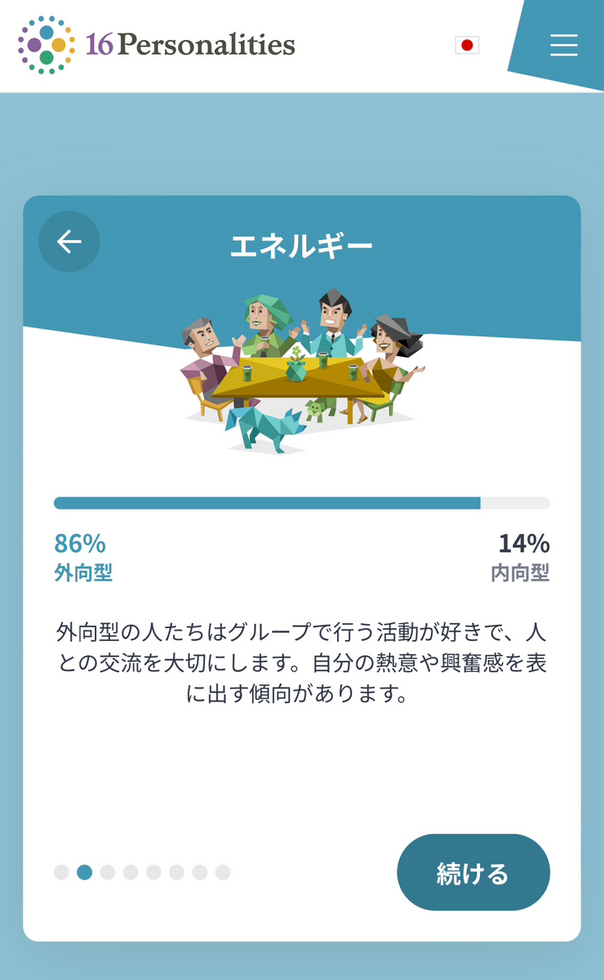Tap the 続ける button
The image size is (604, 980).
[473, 872]
